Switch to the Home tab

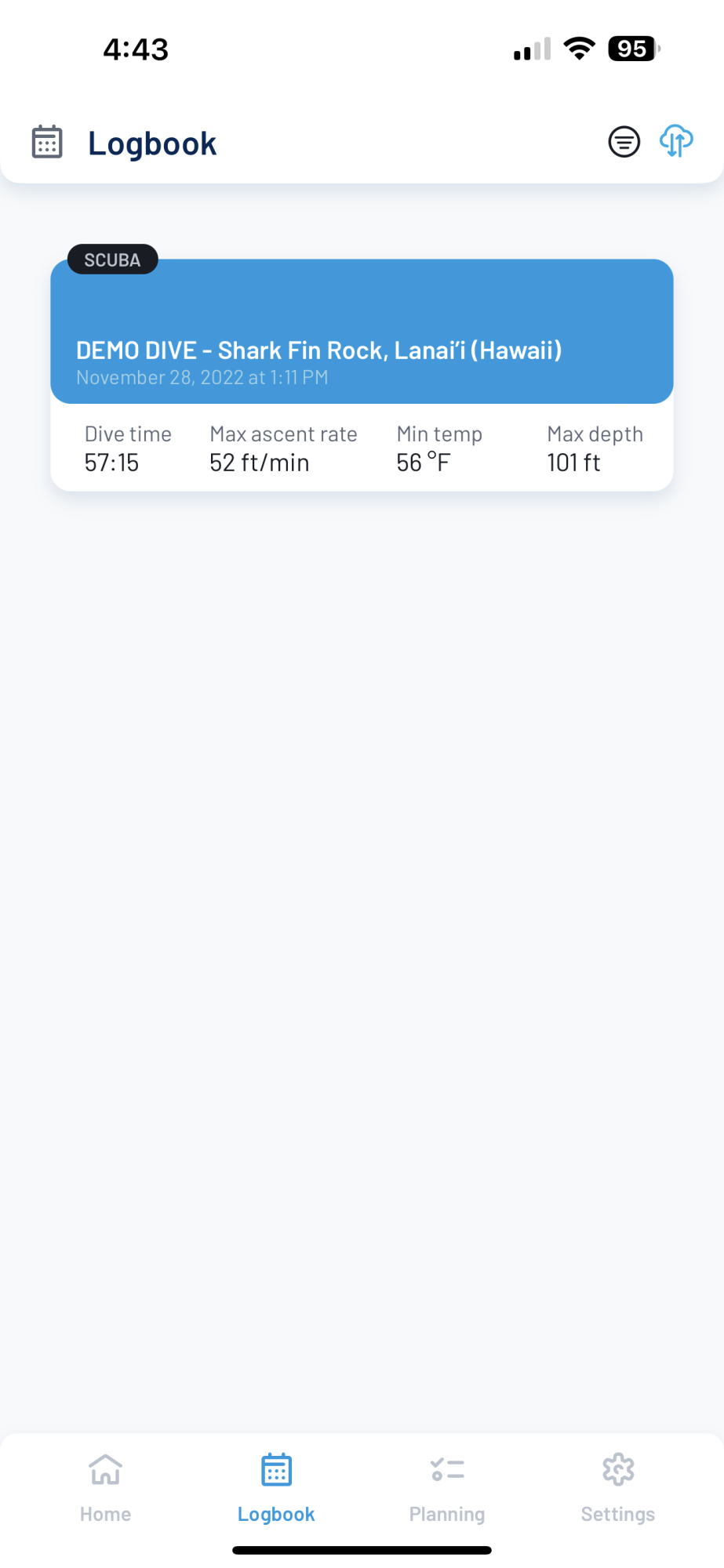coord(106,1486)
